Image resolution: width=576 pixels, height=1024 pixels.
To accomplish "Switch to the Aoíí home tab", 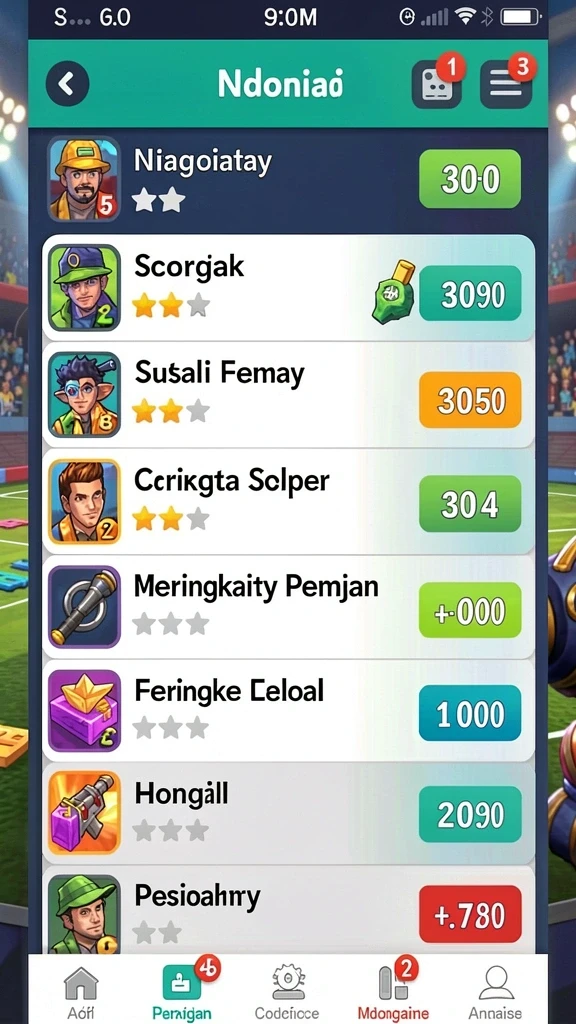I will [x=80, y=992].
